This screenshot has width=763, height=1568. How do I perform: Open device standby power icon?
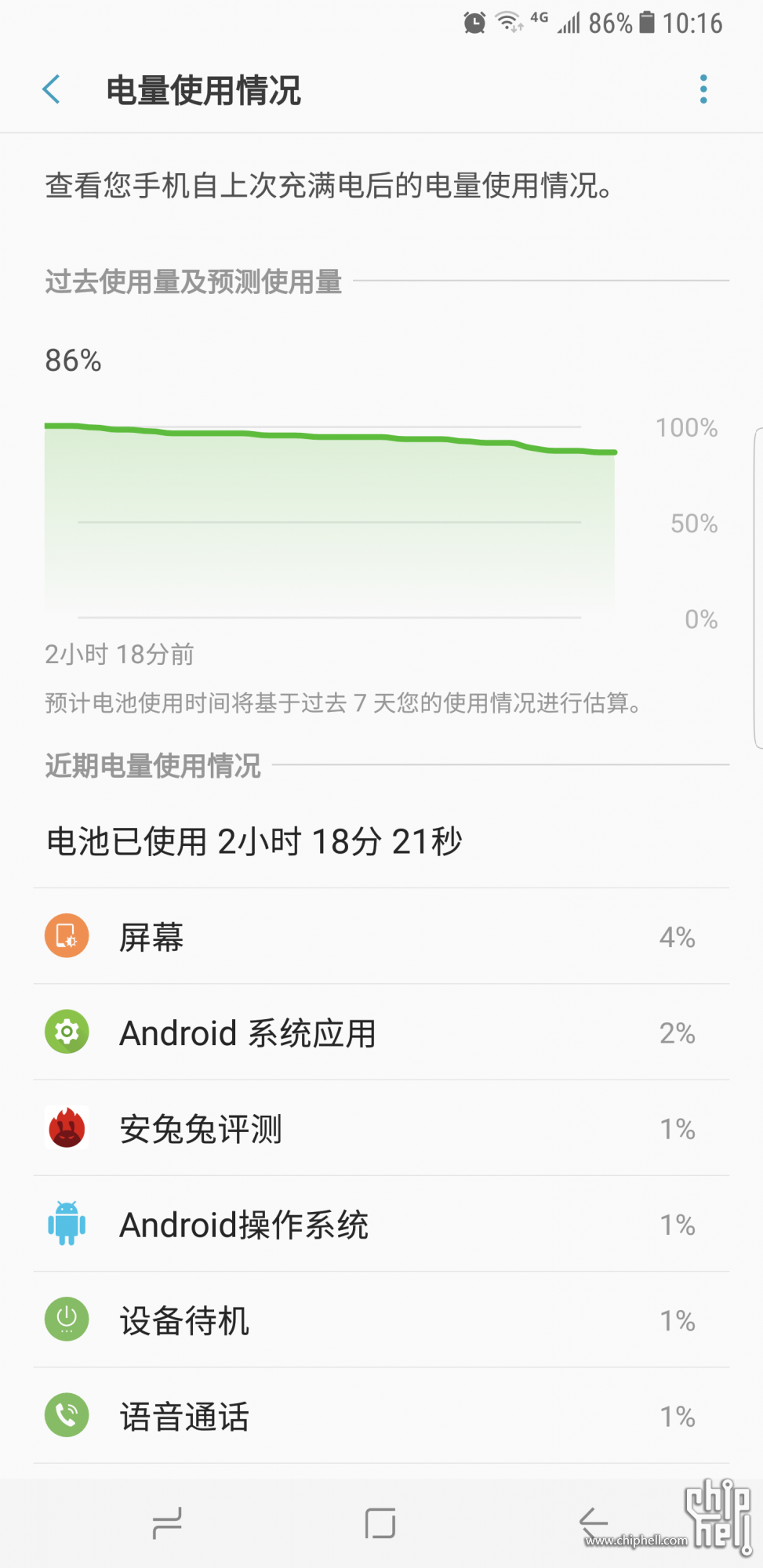[x=67, y=1320]
